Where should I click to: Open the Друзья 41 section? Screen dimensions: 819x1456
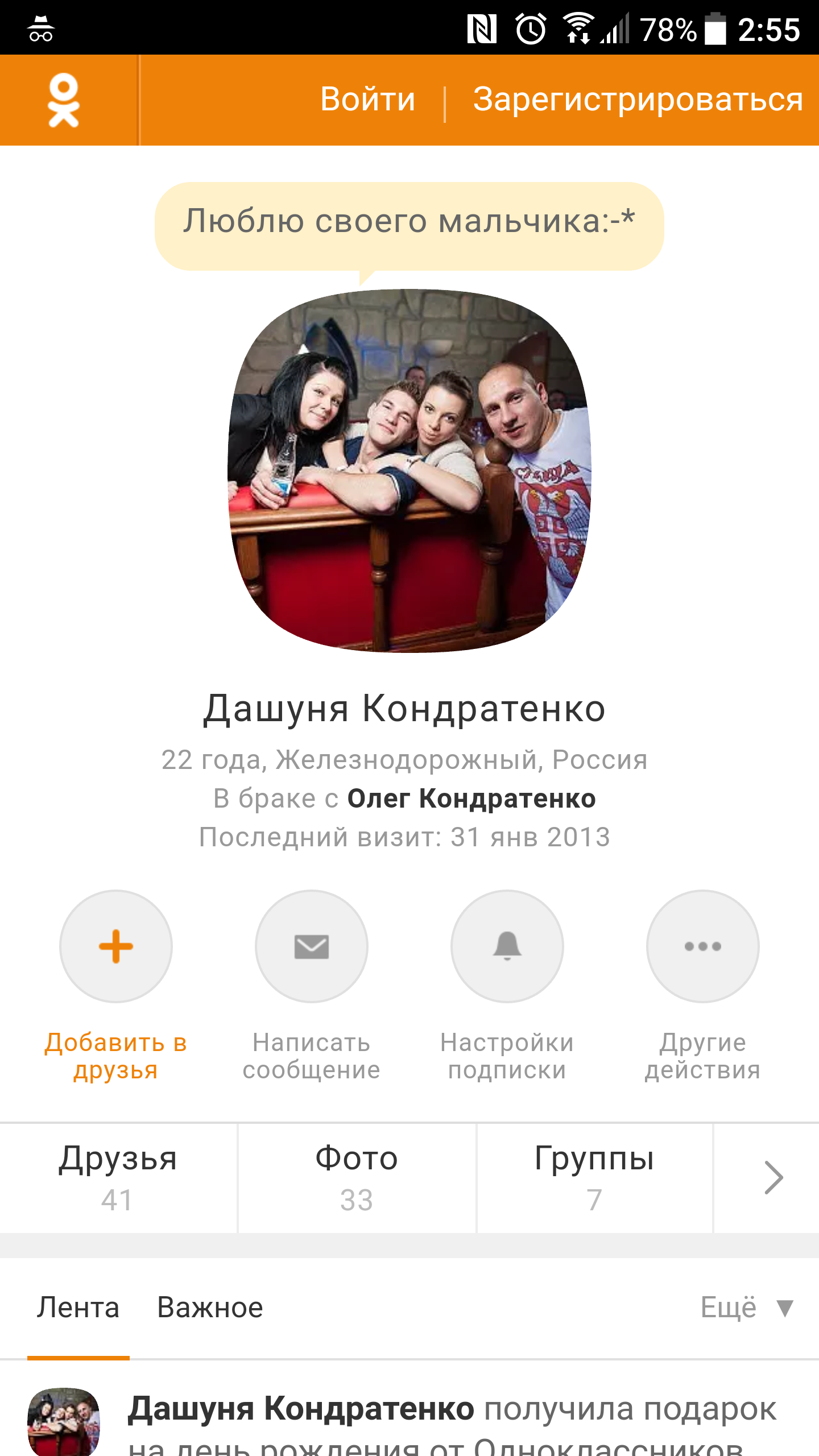click(118, 1178)
